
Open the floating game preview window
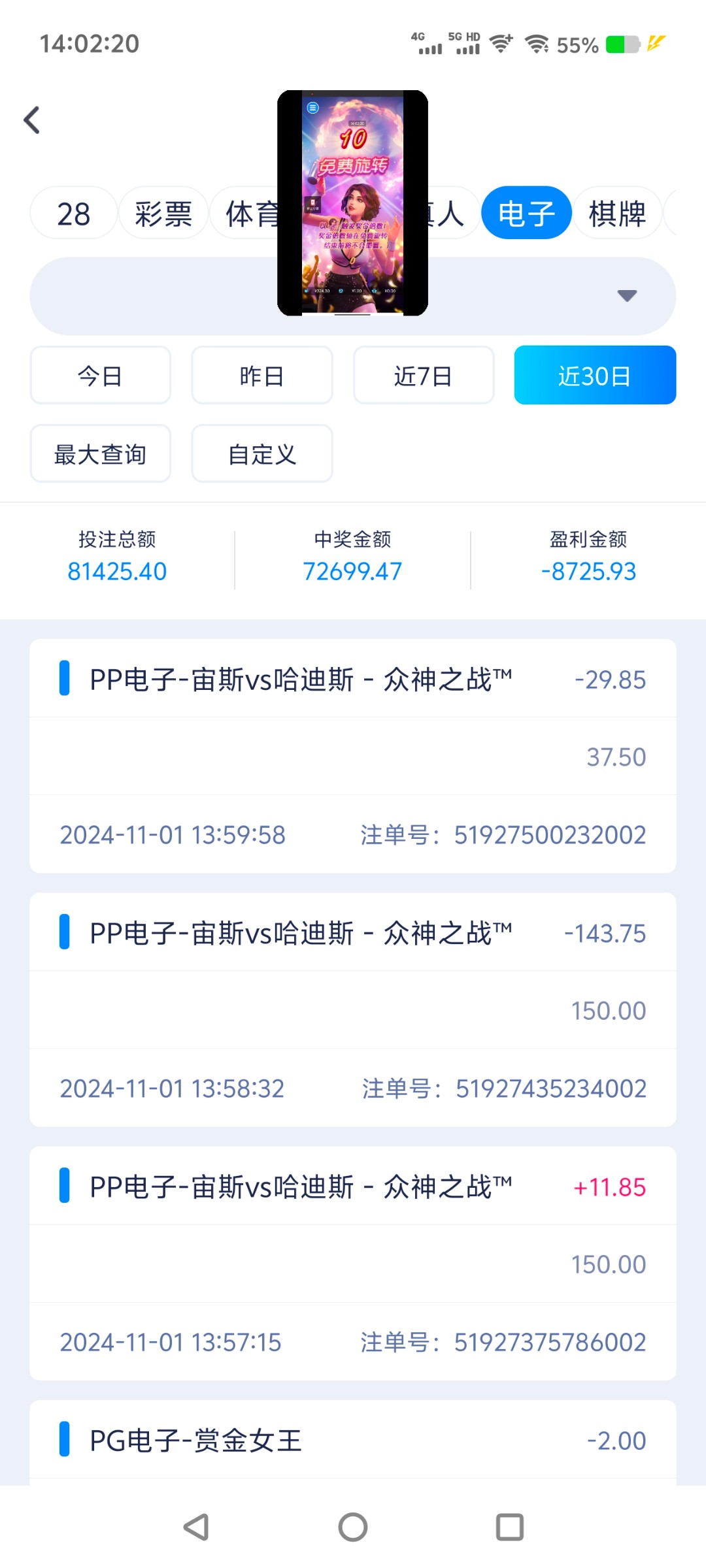click(x=352, y=203)
